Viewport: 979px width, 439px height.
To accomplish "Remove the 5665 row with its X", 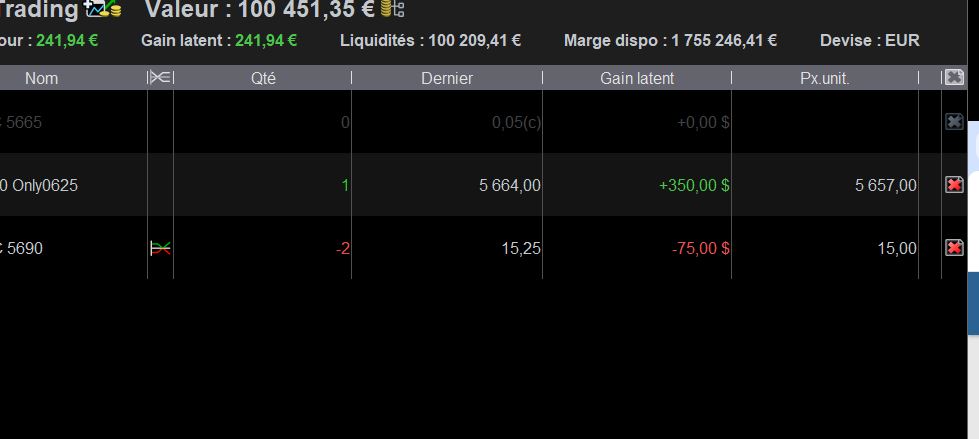I will coord(954,121).
